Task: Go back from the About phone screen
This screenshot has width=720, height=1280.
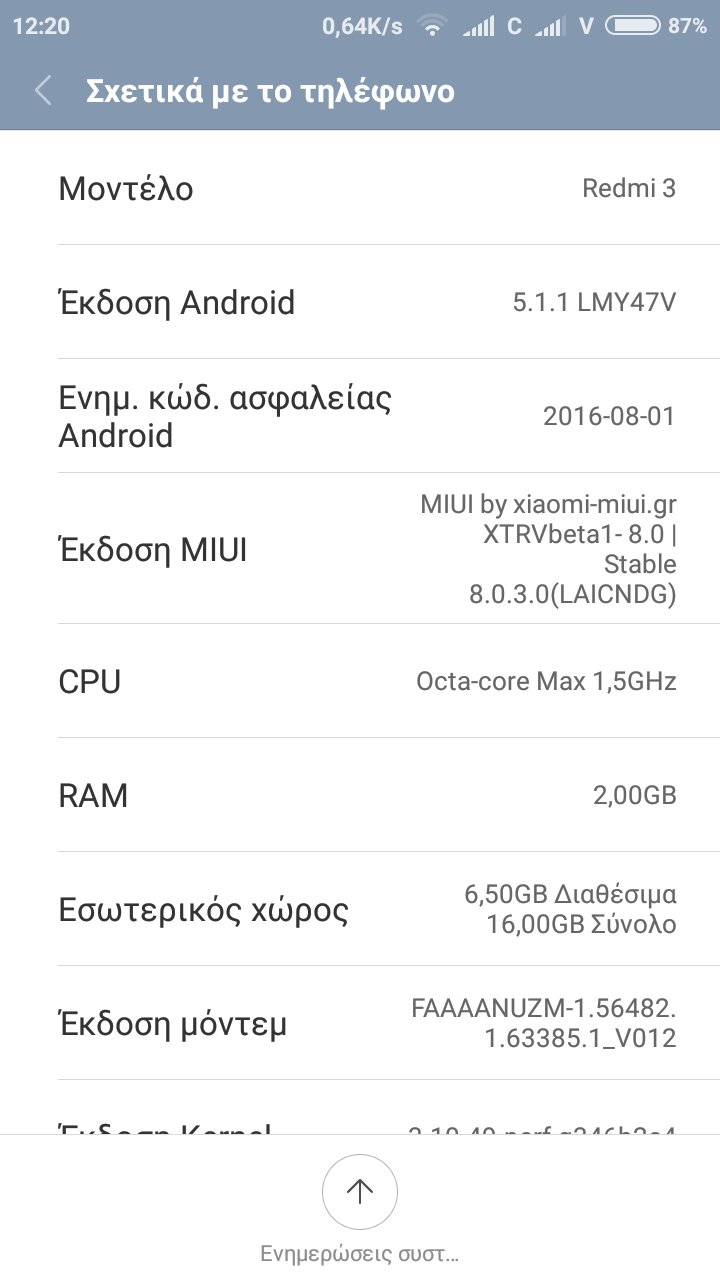Action: (x=43, y=91)
